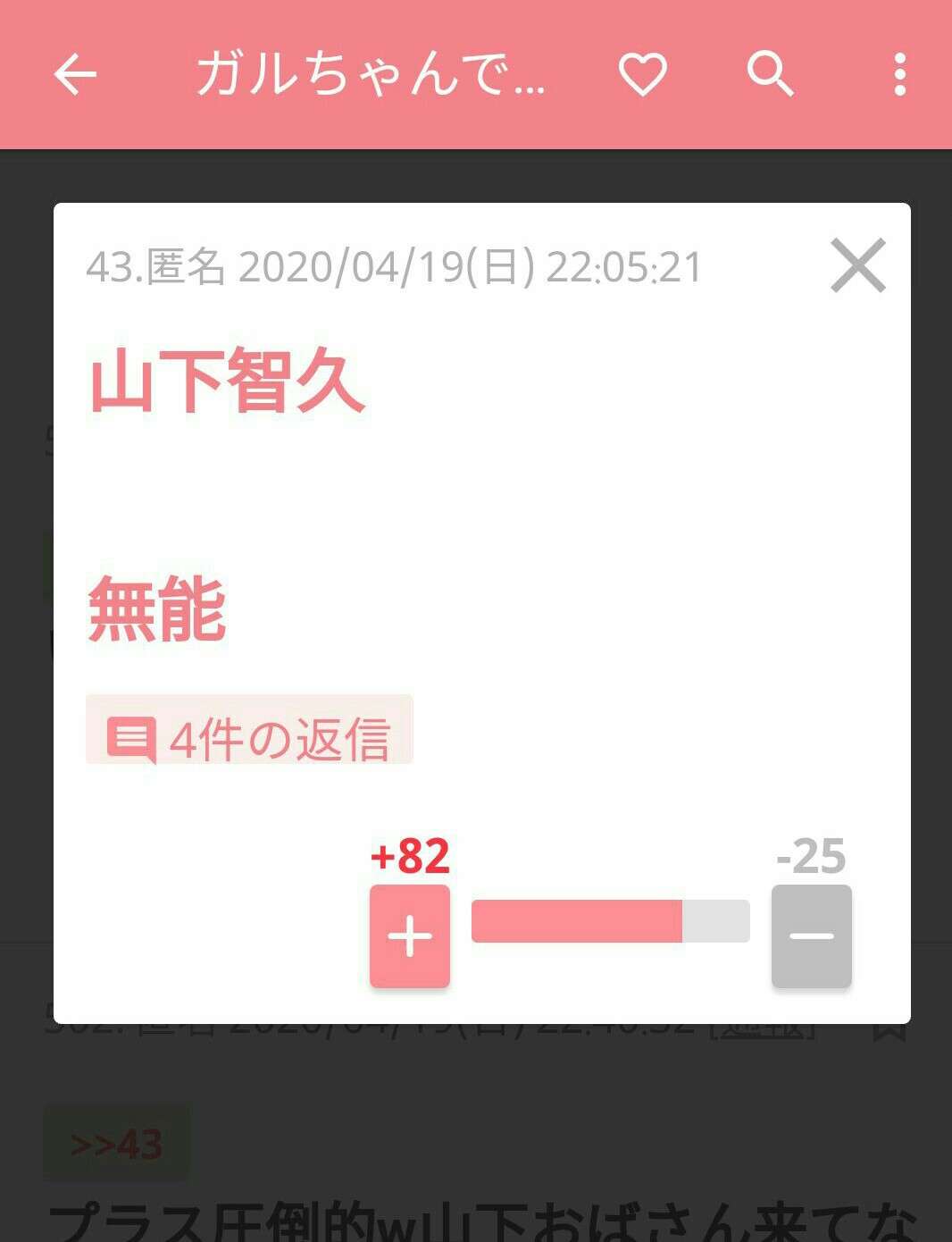Favorite this topic with the heart icon
This screenshot has width=952, height=1242.
[x=643, y=74]
